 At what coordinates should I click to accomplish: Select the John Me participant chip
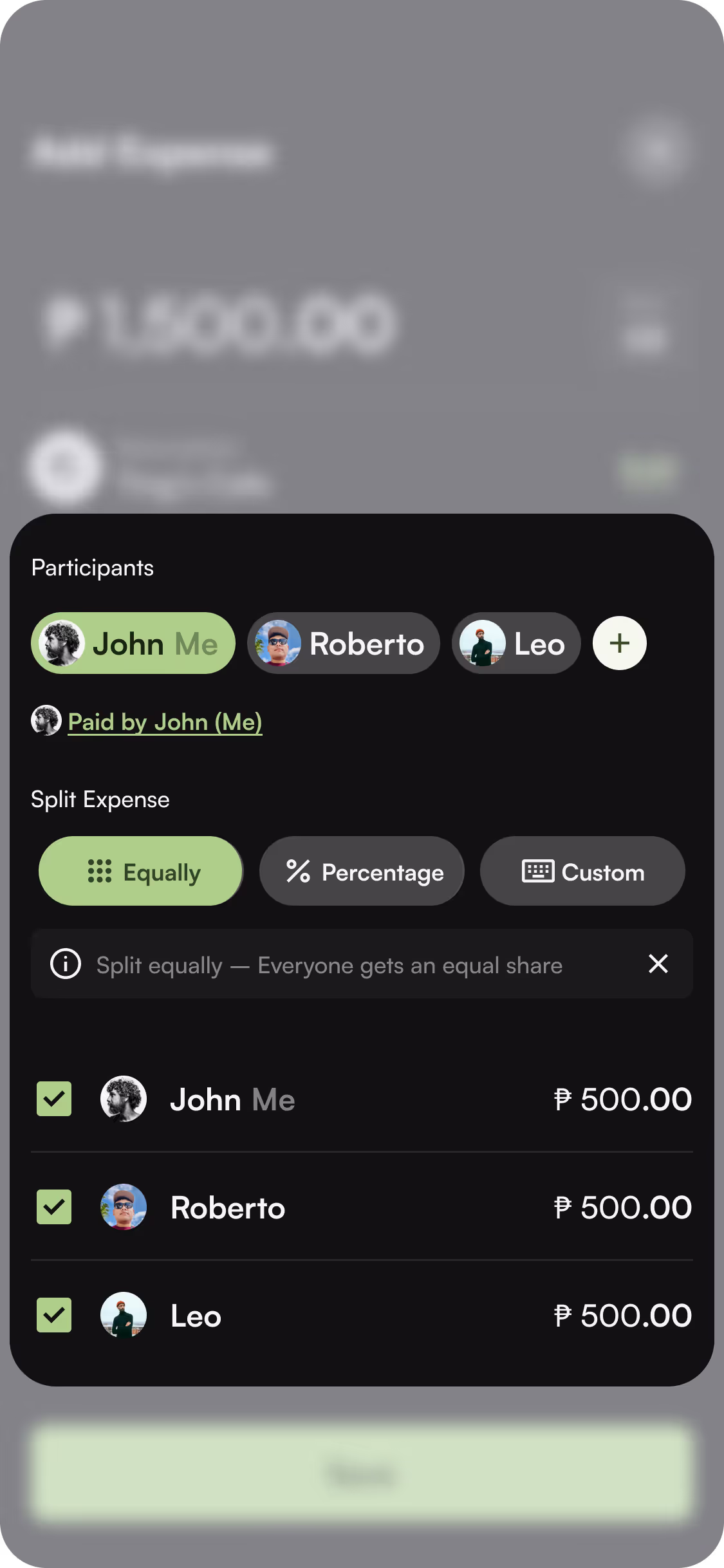point(133,643)
